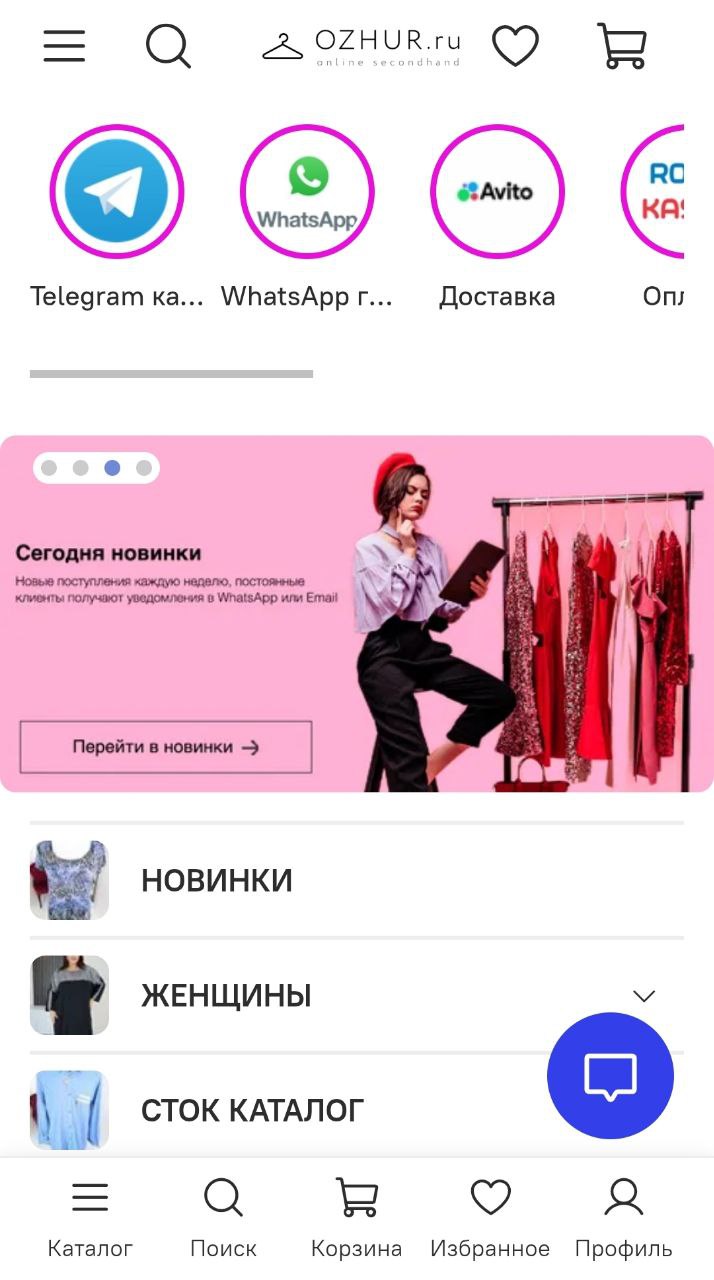Open the Telegram channel story
The image size is (714, 1280).
tap(117, 192)
